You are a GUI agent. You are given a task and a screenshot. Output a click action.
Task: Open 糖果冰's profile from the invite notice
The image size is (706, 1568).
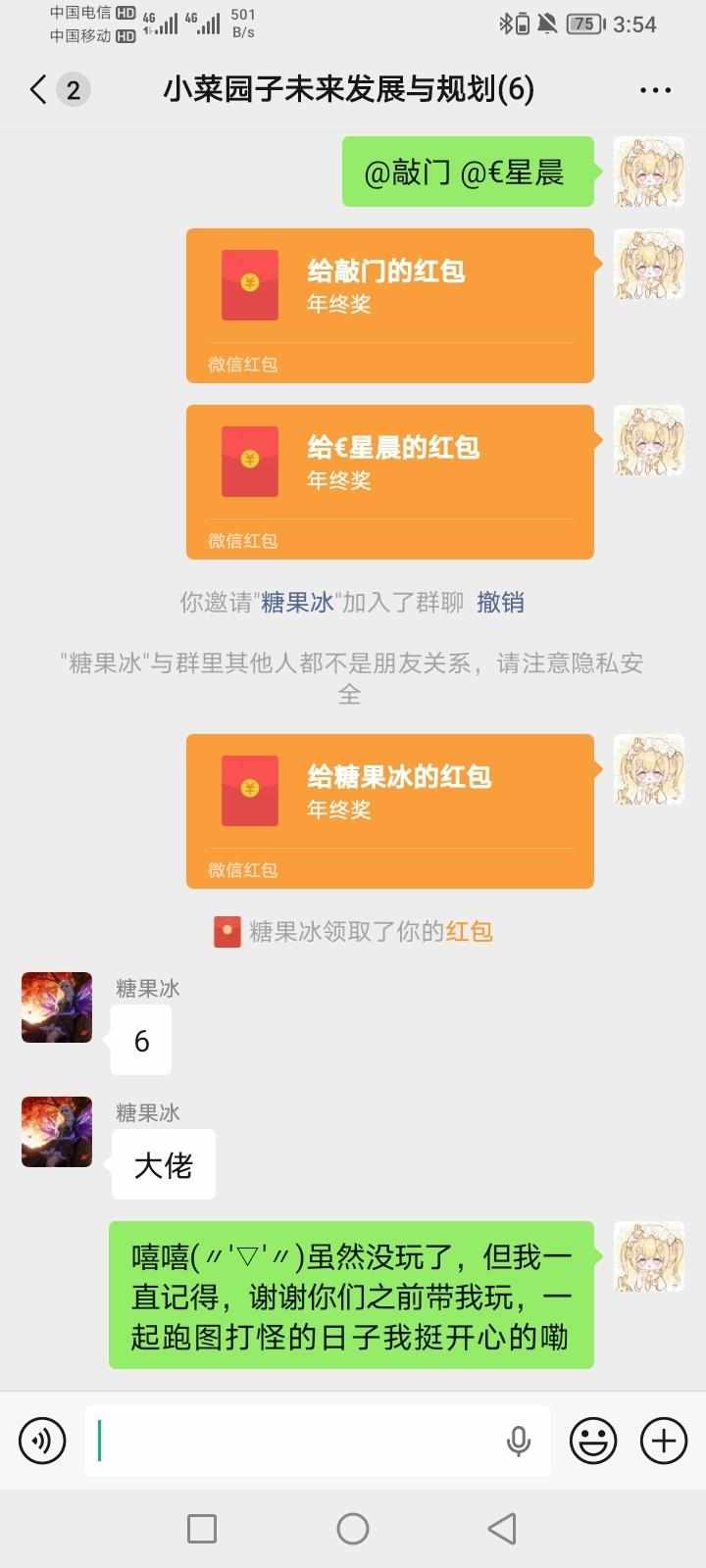(297, 602)
